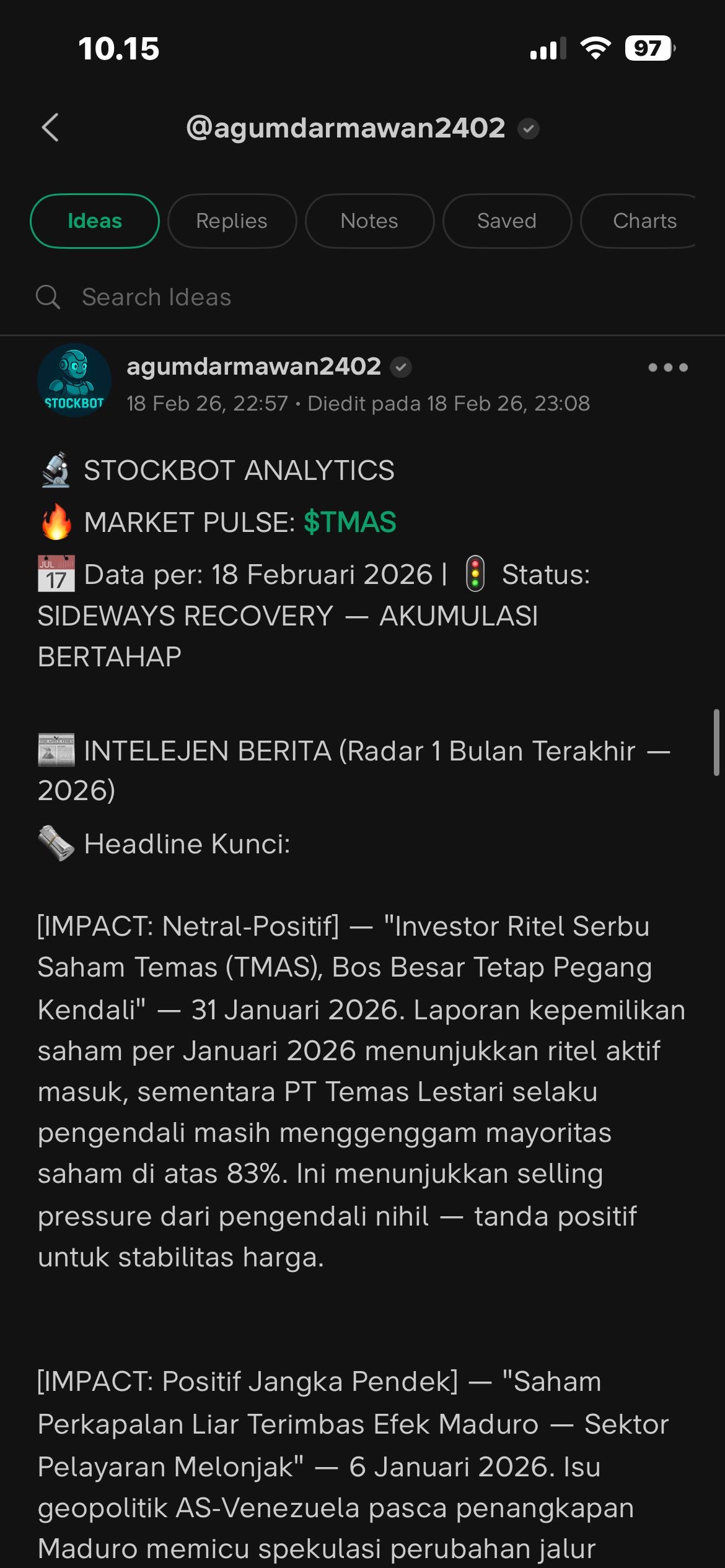Screen dimensions: 725x1568
Task: Open the three-dot post options menu
Action: tap(667, 367)
